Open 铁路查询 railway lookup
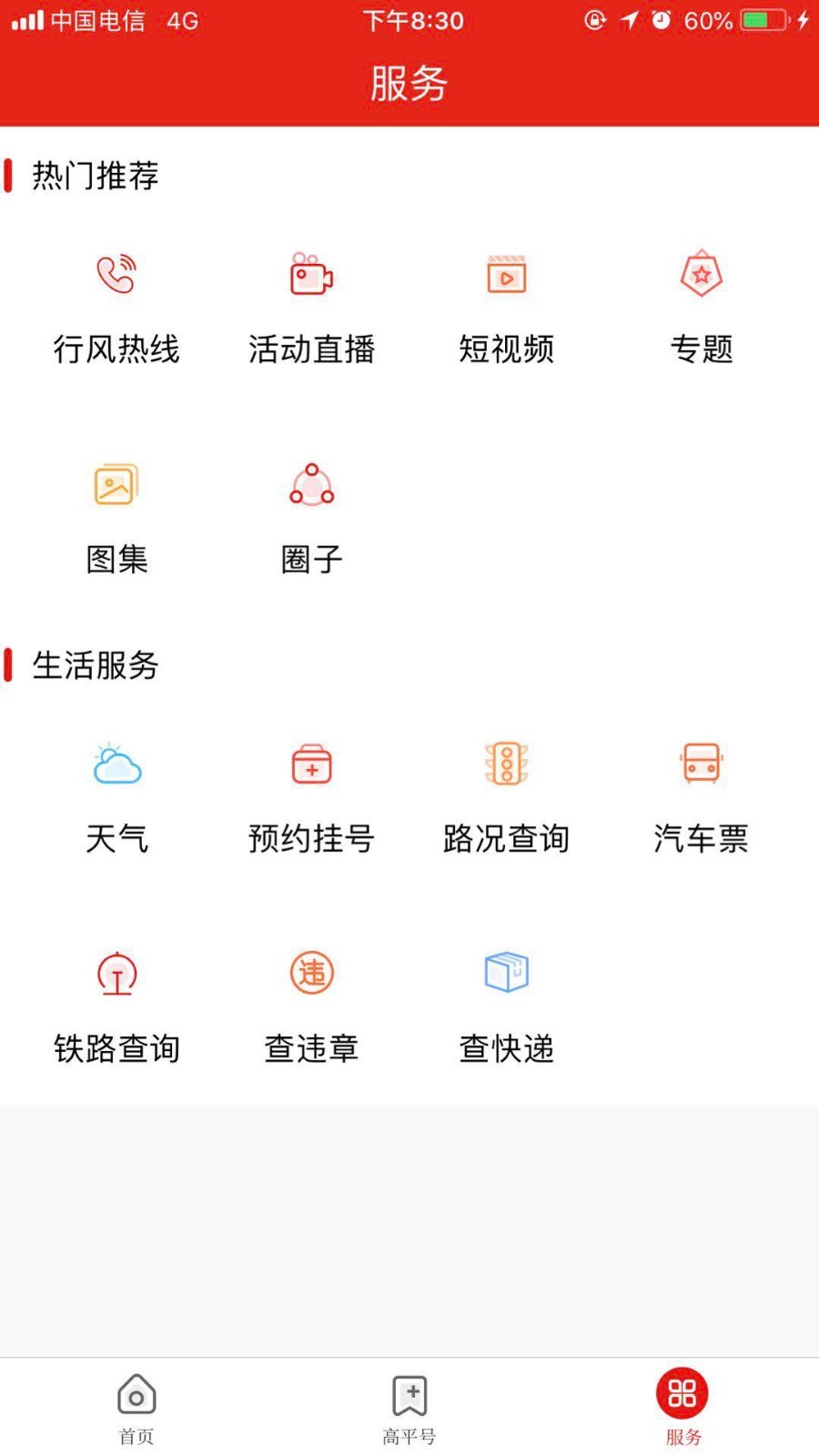This screenshot has width=819, height=1456. coord(116,1006)
